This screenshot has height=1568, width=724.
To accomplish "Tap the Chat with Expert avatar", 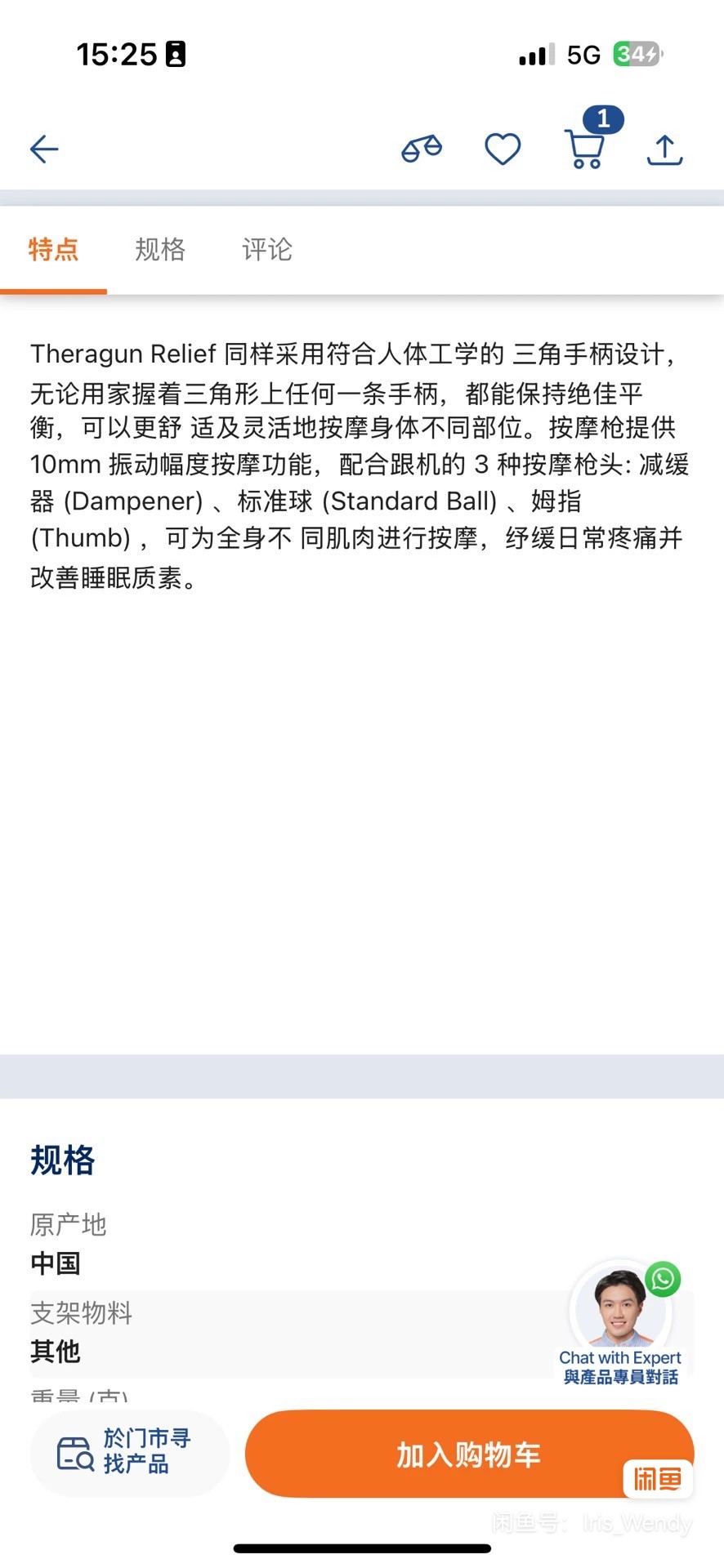I will click(x=620, y=1312).
